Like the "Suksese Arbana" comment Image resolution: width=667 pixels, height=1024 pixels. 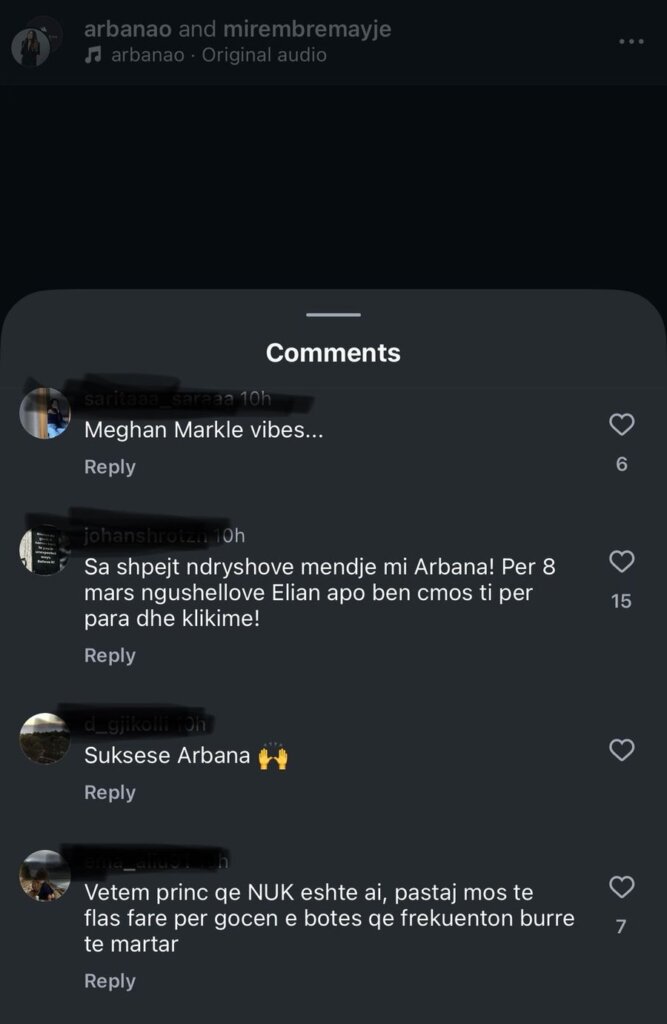[622, 750]
